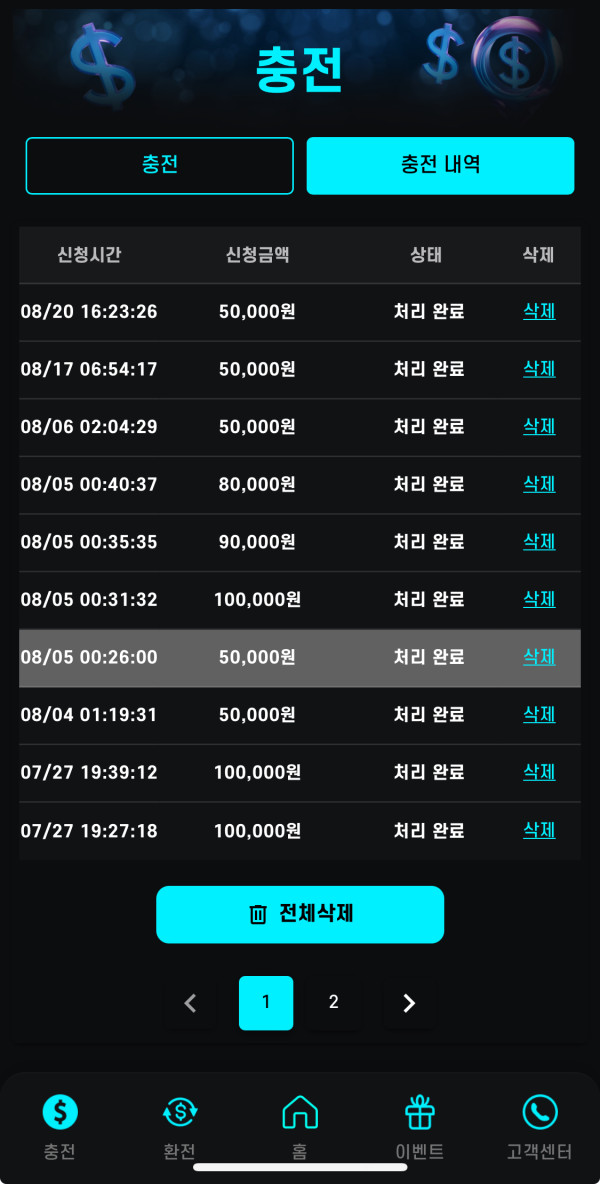Delete the 07/27 19:39:12 entry
This screenshot has height=1184, width=600.
click(540, 772)
